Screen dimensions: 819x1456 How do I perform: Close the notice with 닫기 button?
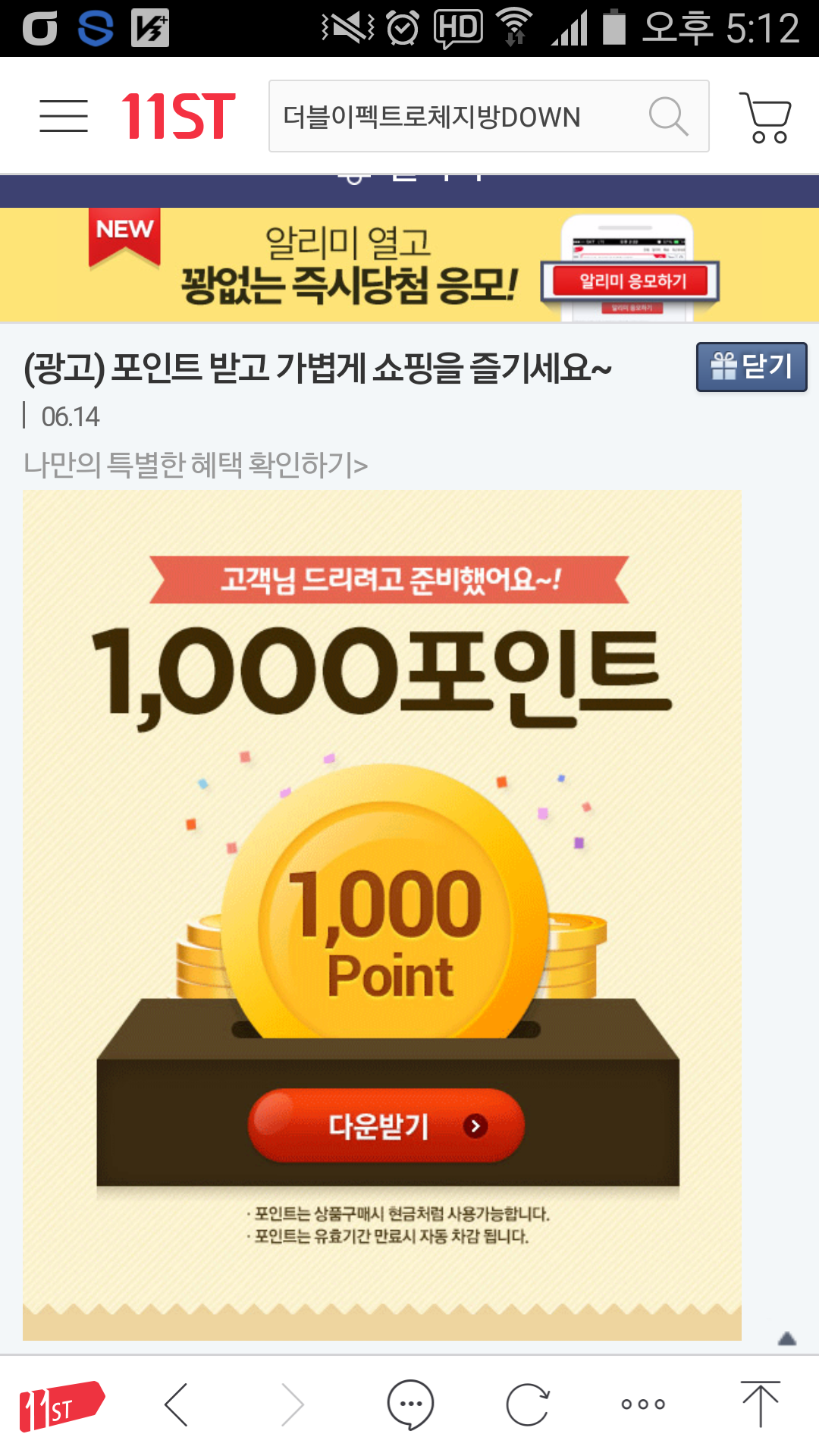pyautogui.click(x=751, y=367)
